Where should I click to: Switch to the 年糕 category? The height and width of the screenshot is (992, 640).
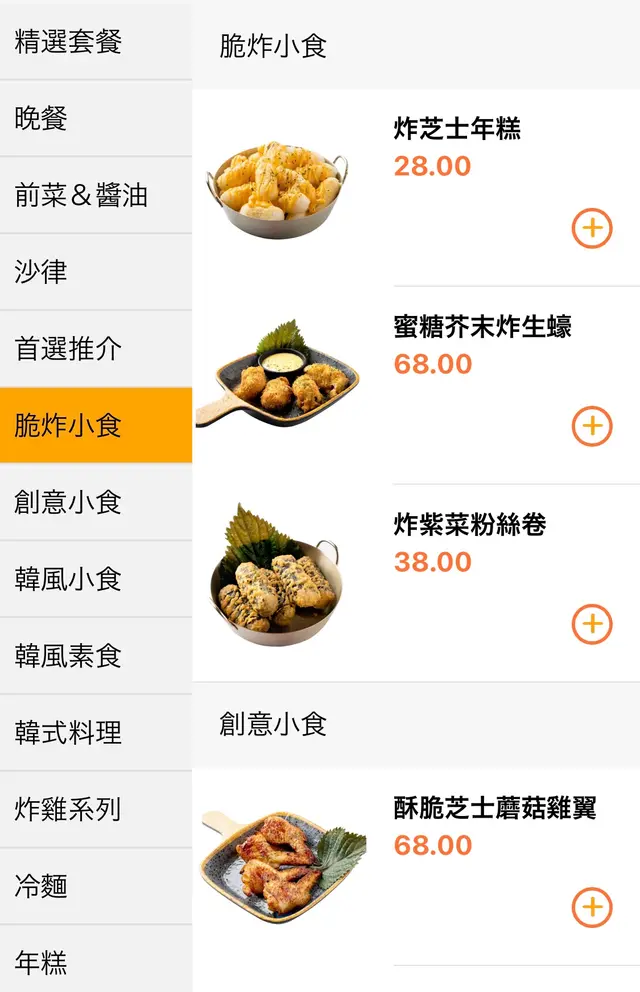[96, 962]
